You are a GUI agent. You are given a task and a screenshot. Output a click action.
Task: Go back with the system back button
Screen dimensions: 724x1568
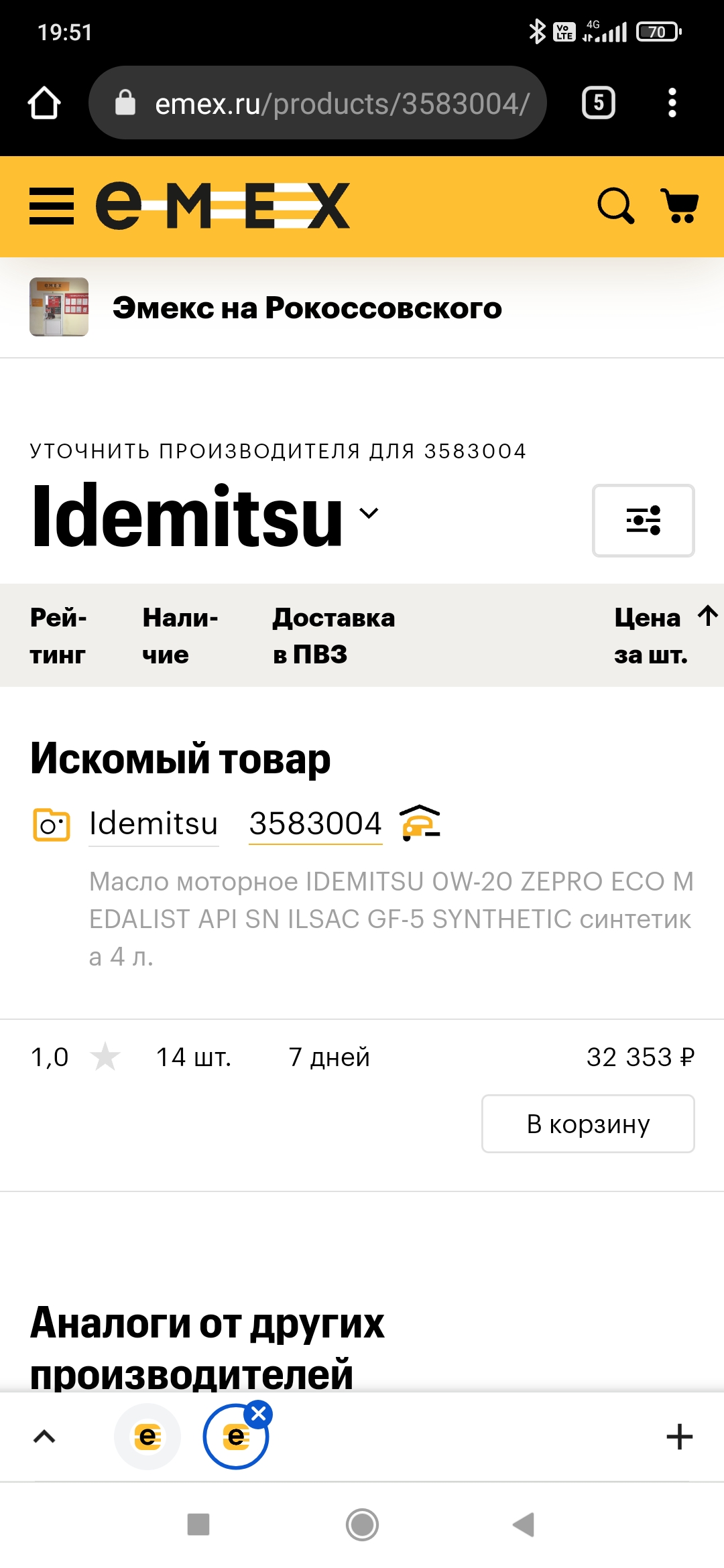pyautogui.click(x=524, y=1524)
